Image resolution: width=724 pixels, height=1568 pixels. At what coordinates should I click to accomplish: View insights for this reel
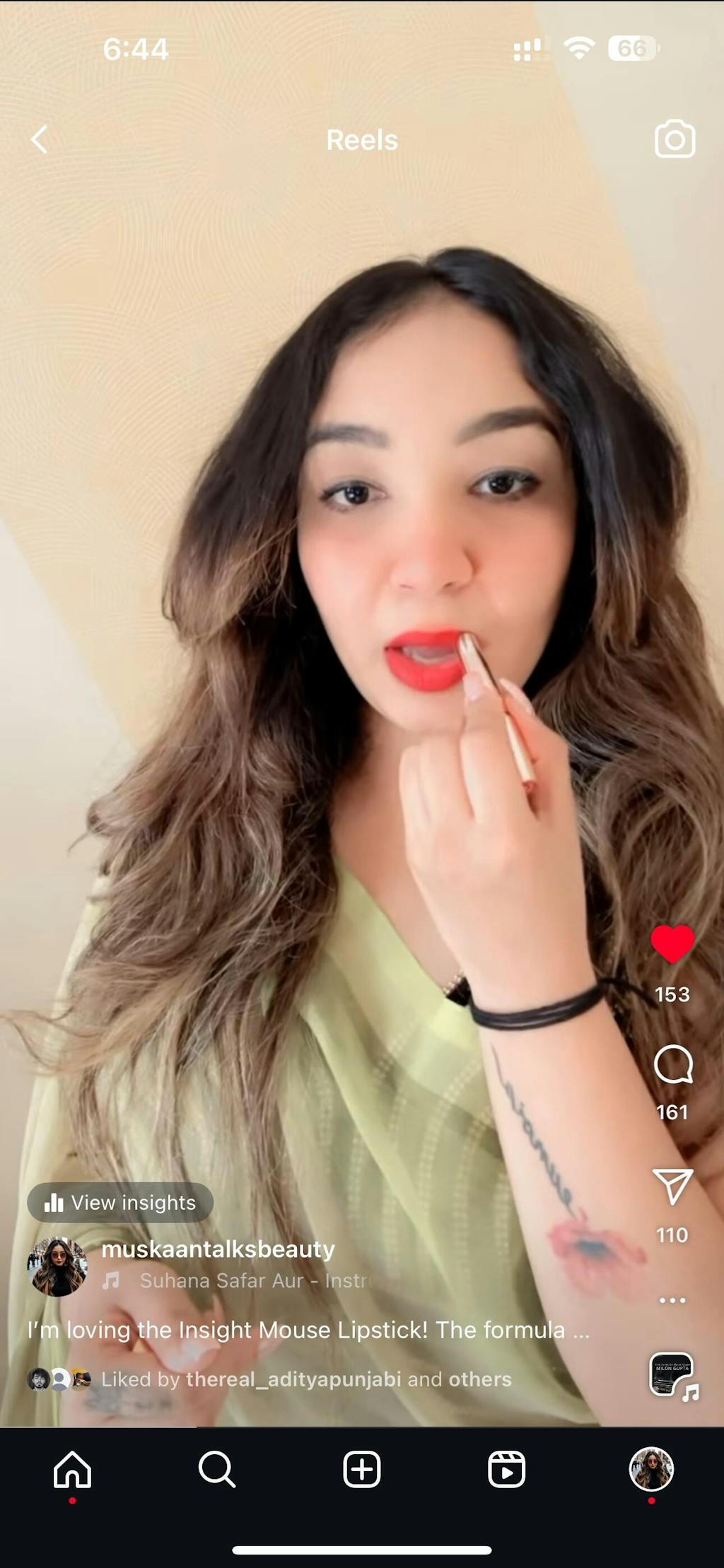[120, 1203]
